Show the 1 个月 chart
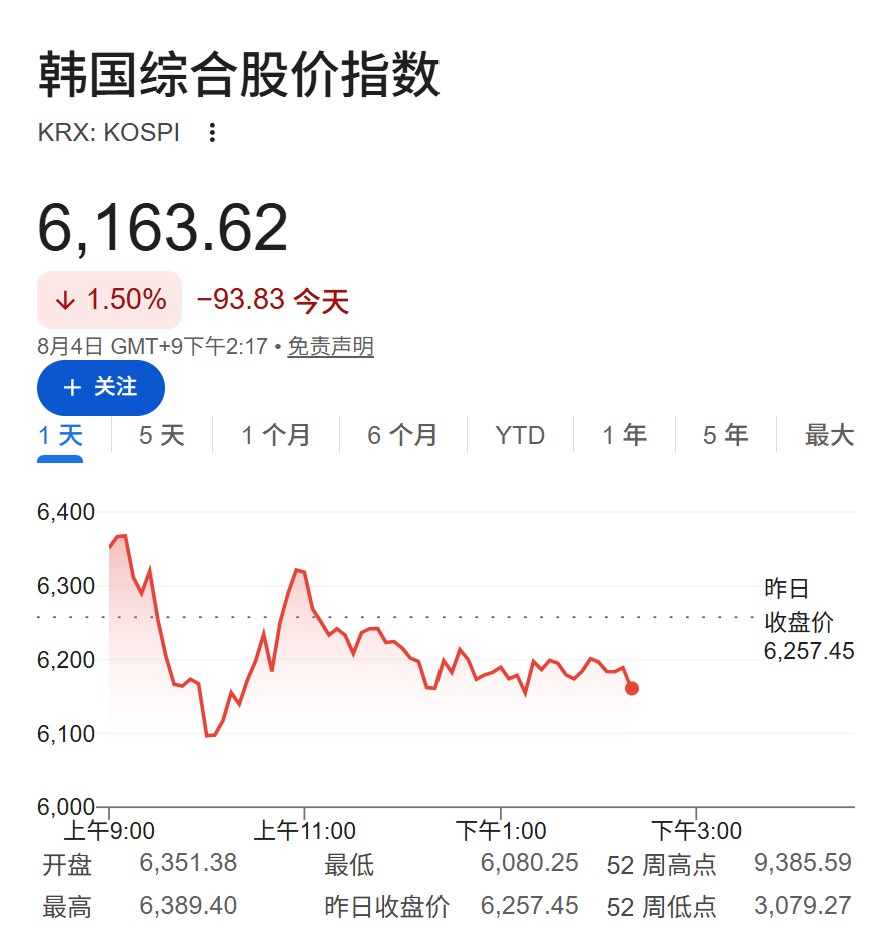This screenshot has height=944, width=874. 276,435
